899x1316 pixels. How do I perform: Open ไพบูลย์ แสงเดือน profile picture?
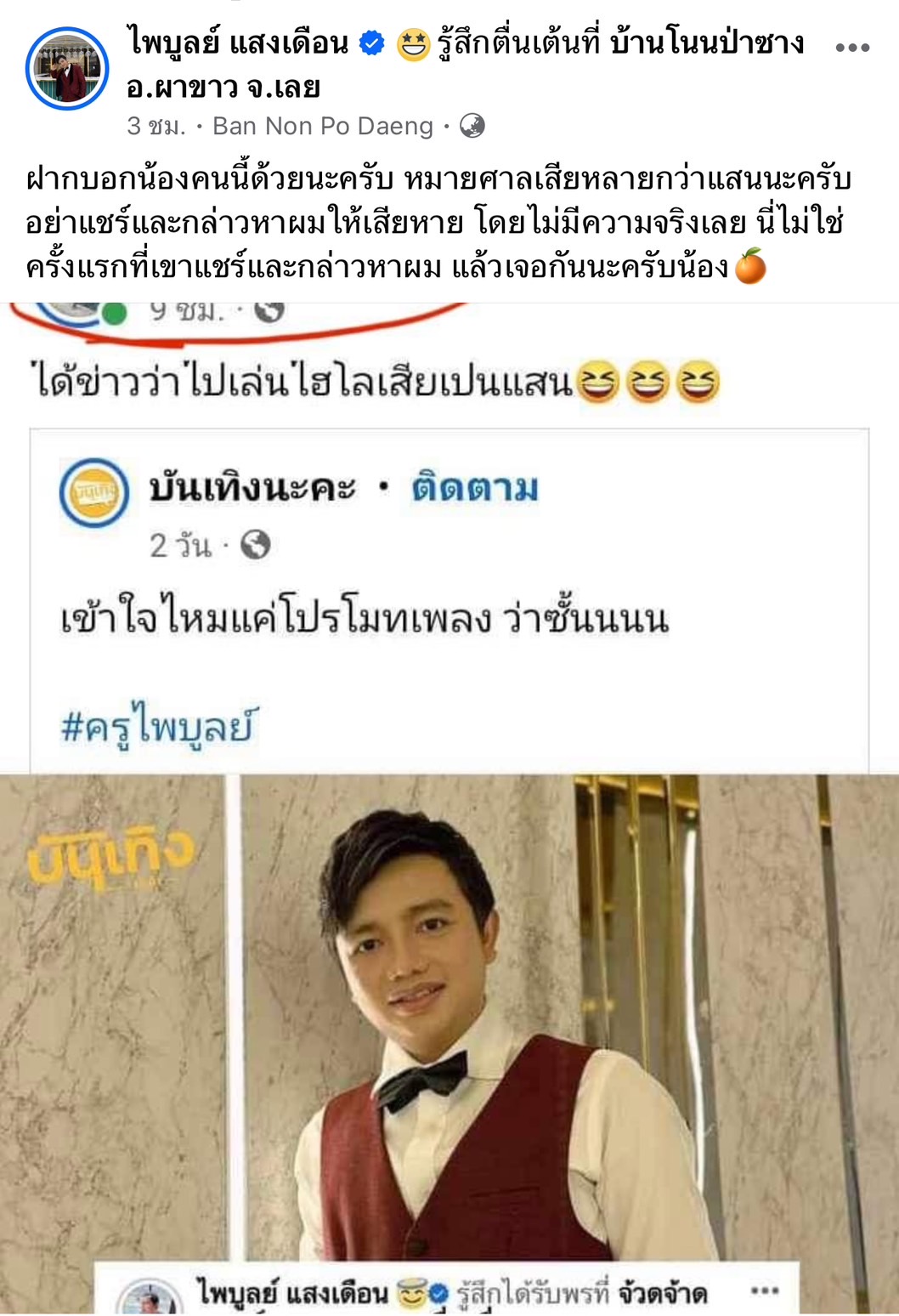click(67, 68)
